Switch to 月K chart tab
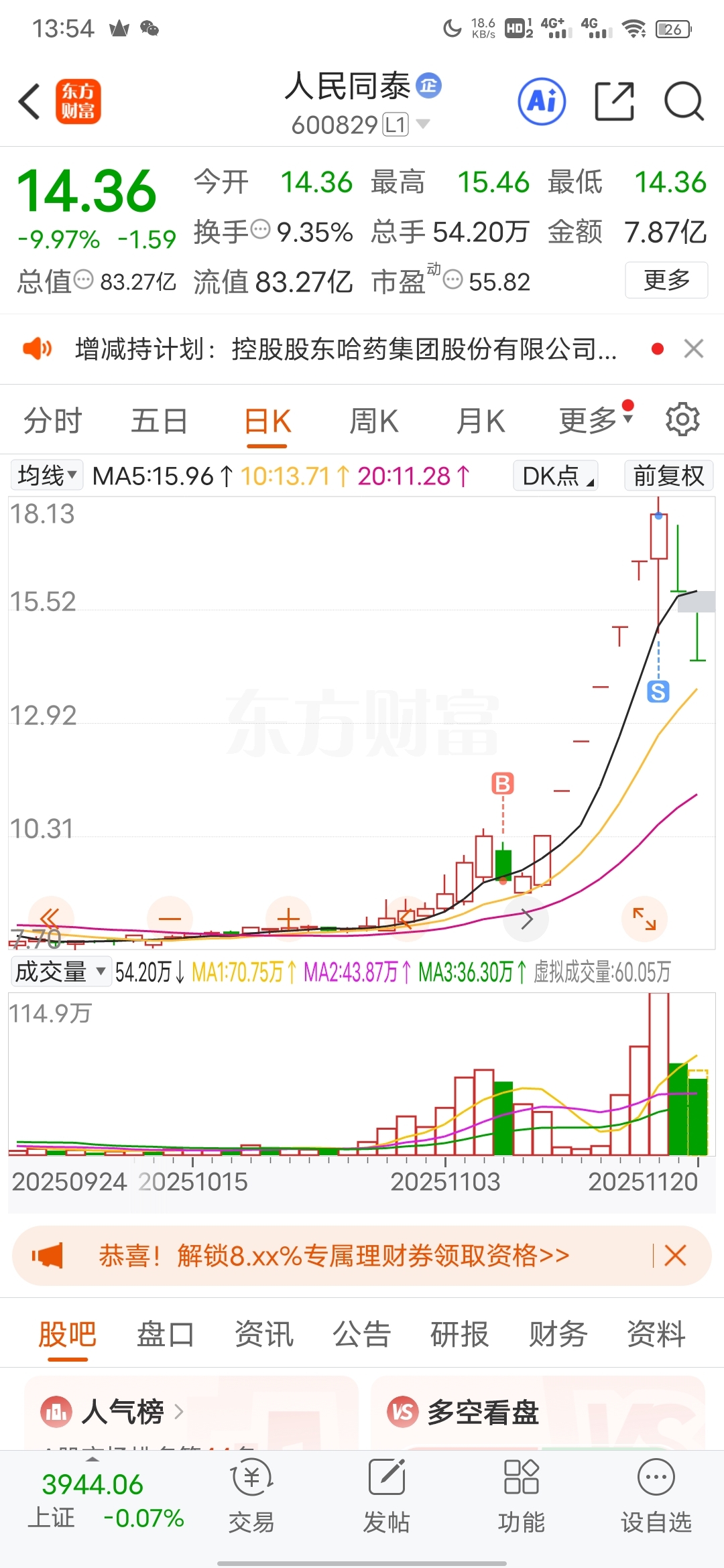Image resolution: width=724 pixels, height=1568 pixels. pos(480,421)
